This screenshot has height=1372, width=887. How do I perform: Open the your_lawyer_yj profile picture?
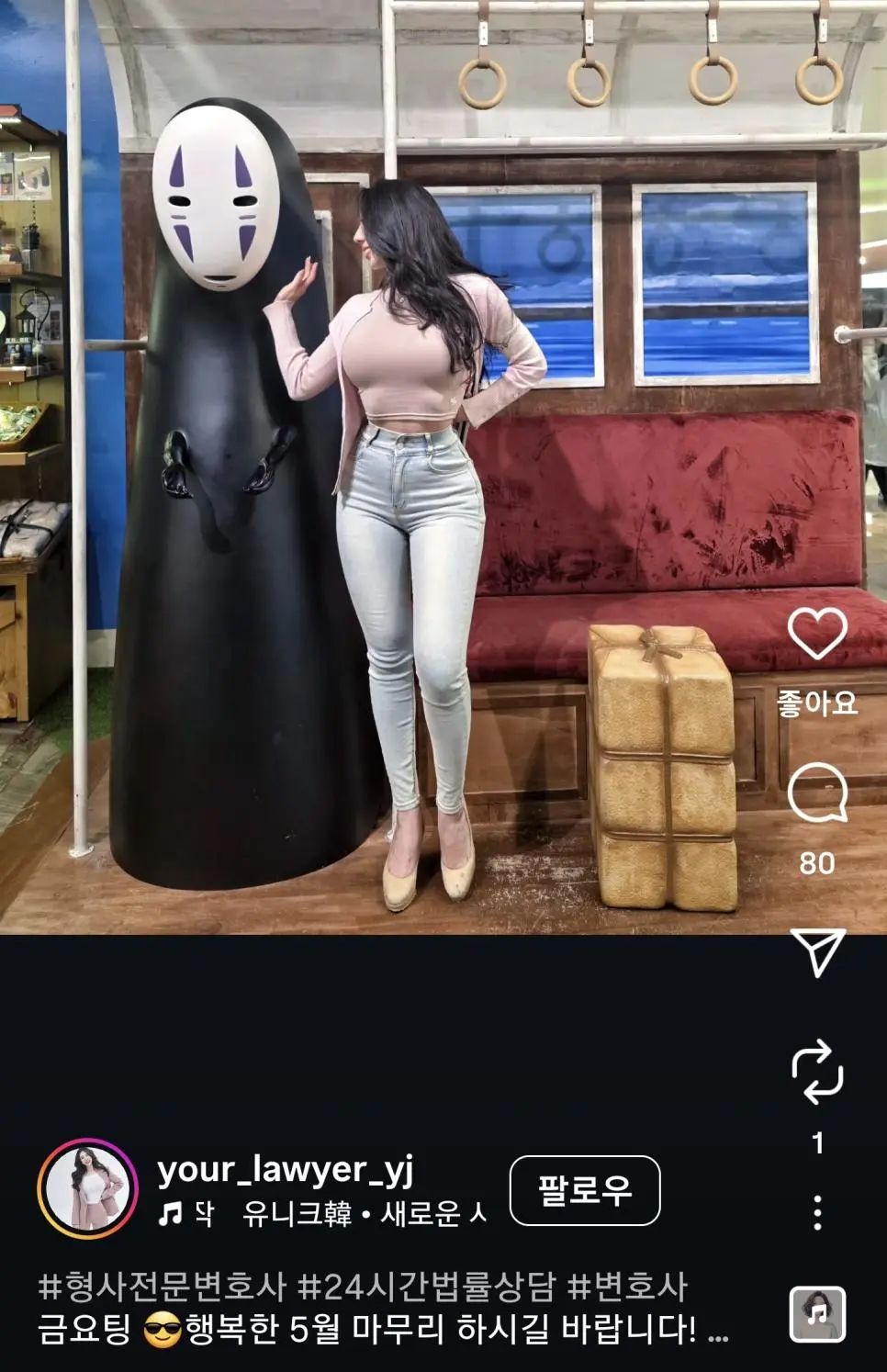(87, 1189)
